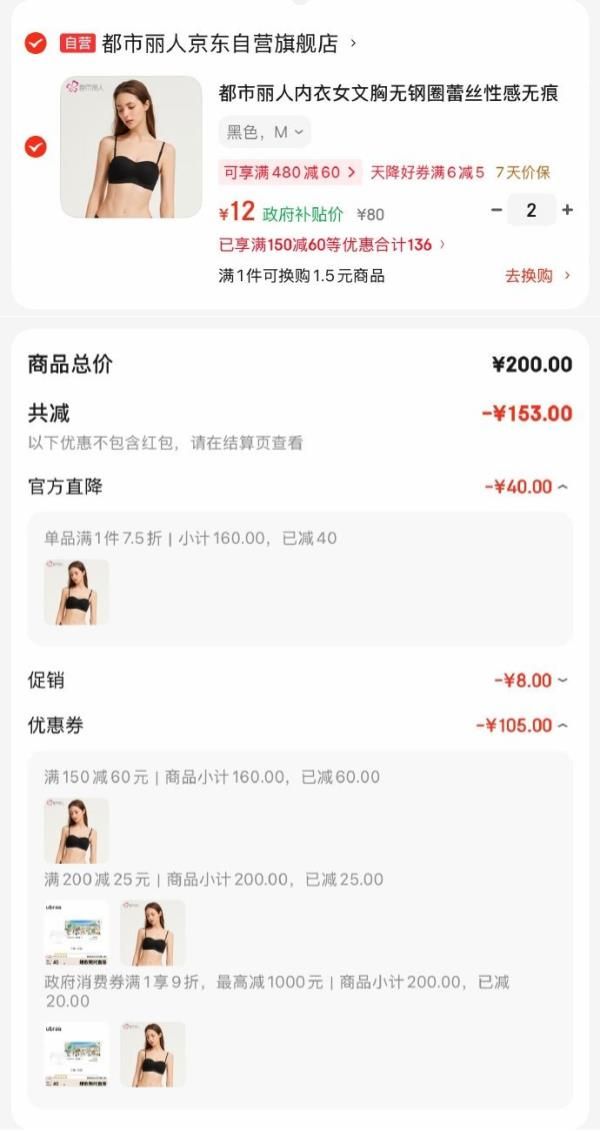Collapse the 官方直降 discount section
The width and height of the screenshot is (600, 1131).
pyautogui.click(x=527, y=487)
